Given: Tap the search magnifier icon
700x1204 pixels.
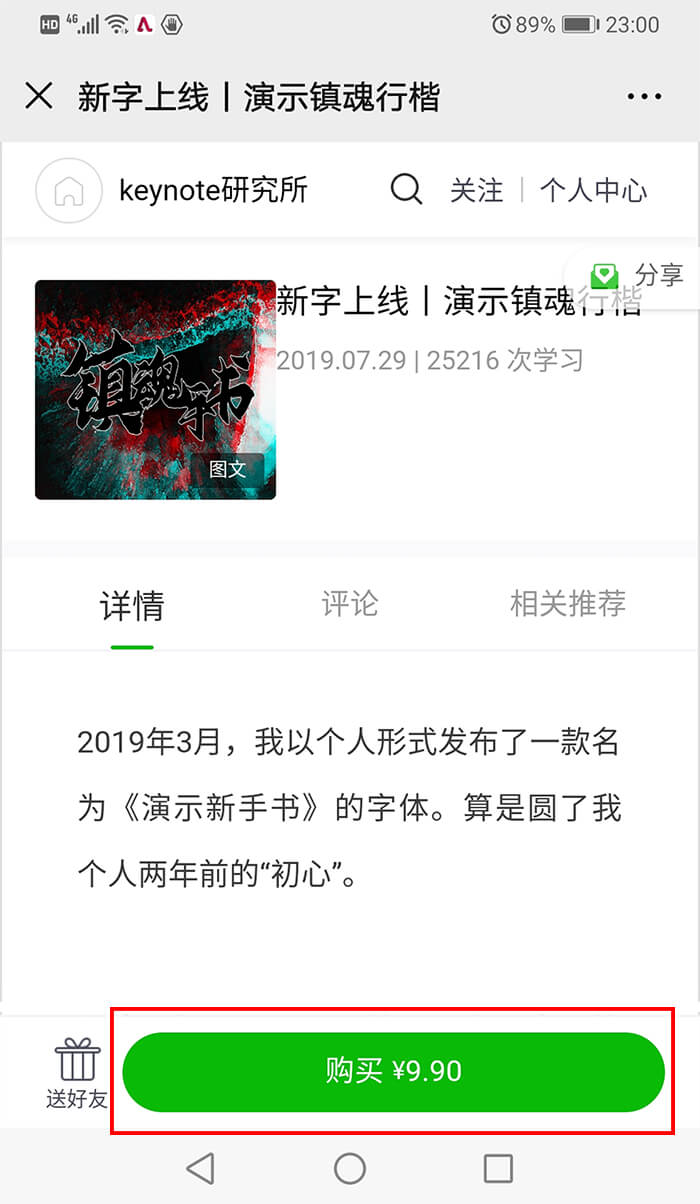Looking at the screenshot, I should tap(406, 189).
